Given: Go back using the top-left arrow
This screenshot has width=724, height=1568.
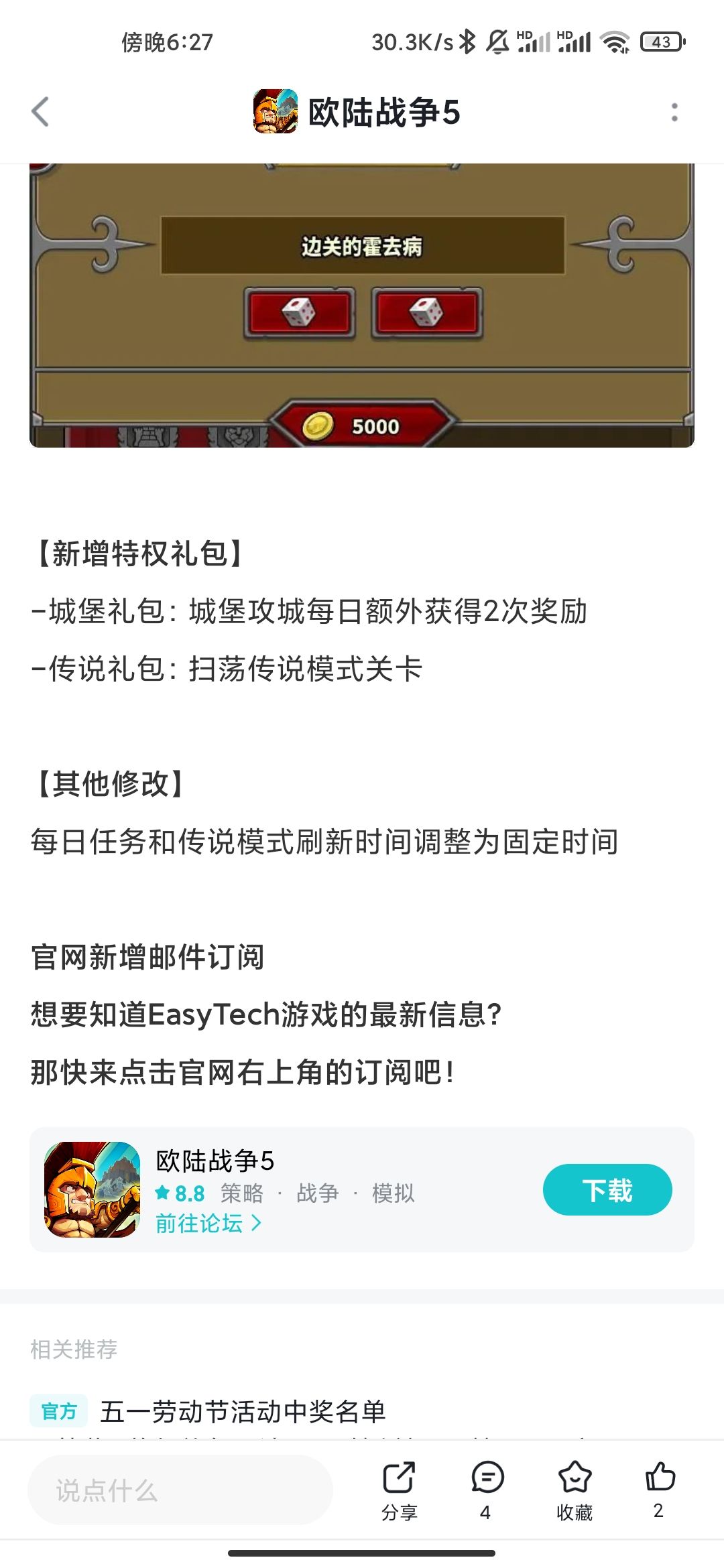Looking at the screenshot, I should pos(40,112).
